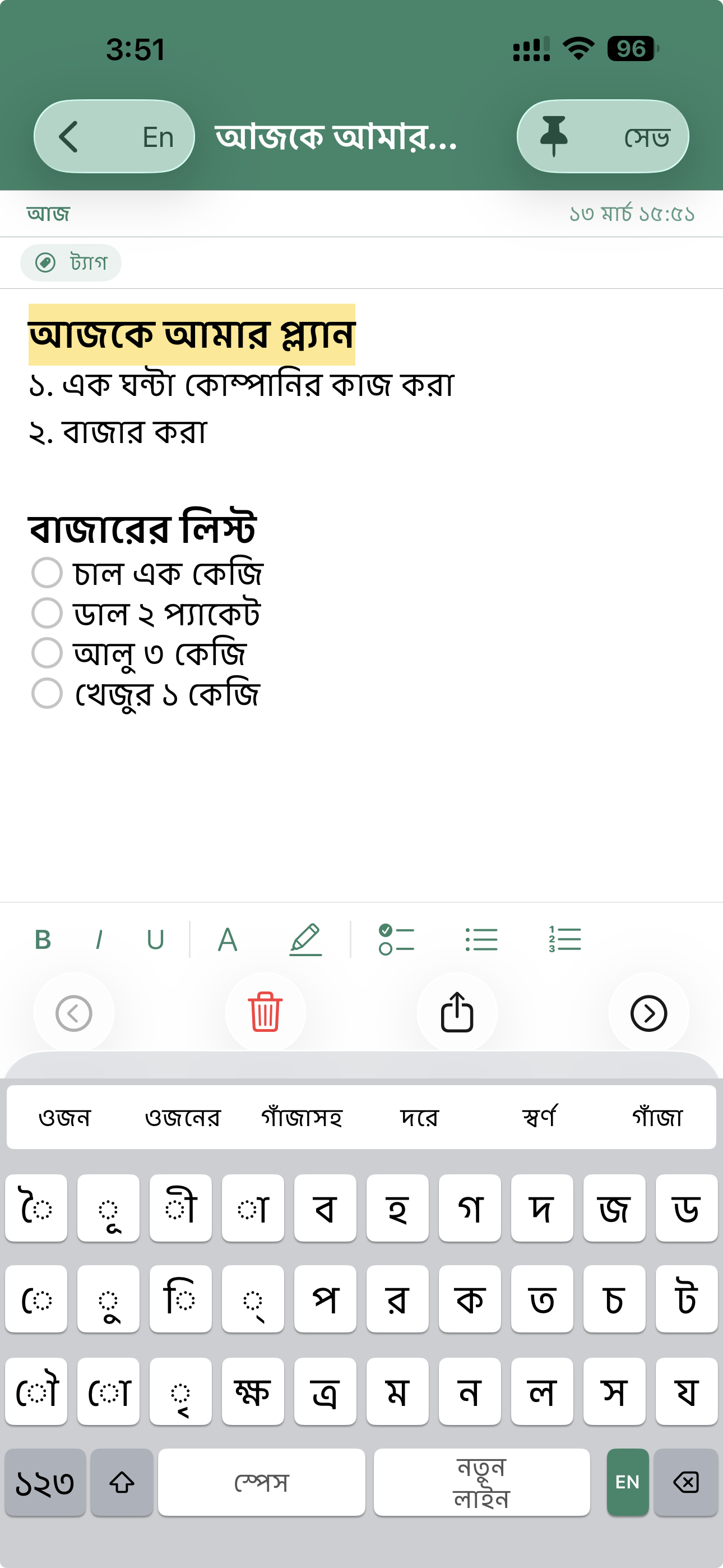This screenshot has height=1568, width=723.
Task: Delete the note using trash icon
Action: tap(265, 1012)
